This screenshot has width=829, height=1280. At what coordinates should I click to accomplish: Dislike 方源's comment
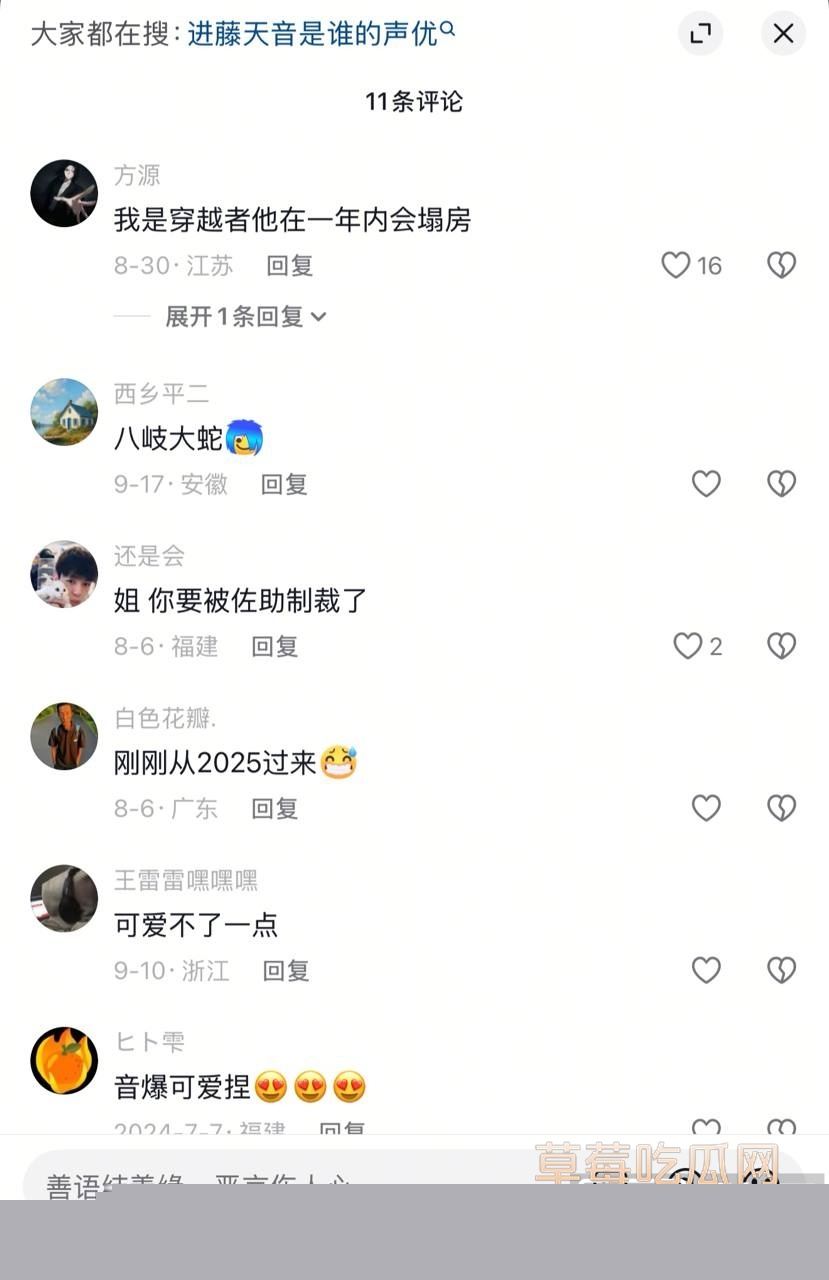click(x=781, y=265)
